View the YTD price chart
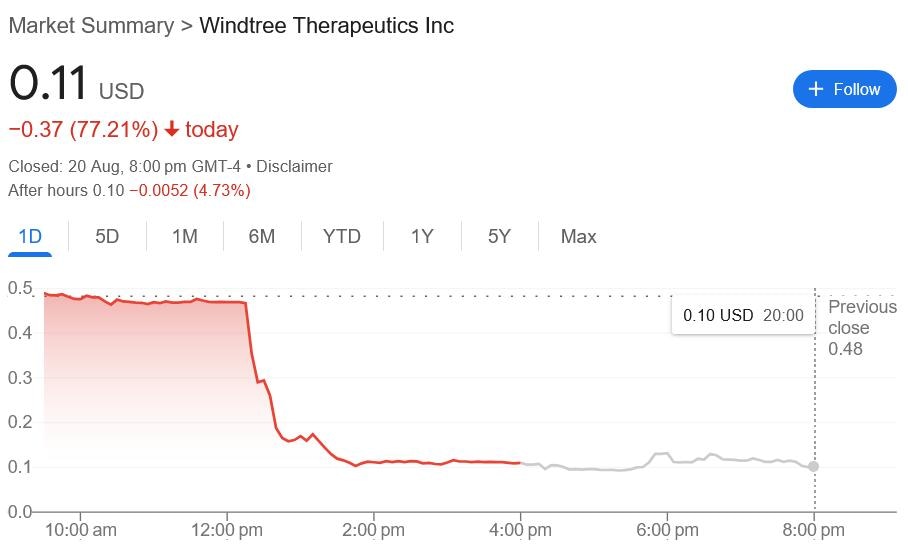The image size is (908, 546). click(x=341, y=237)
